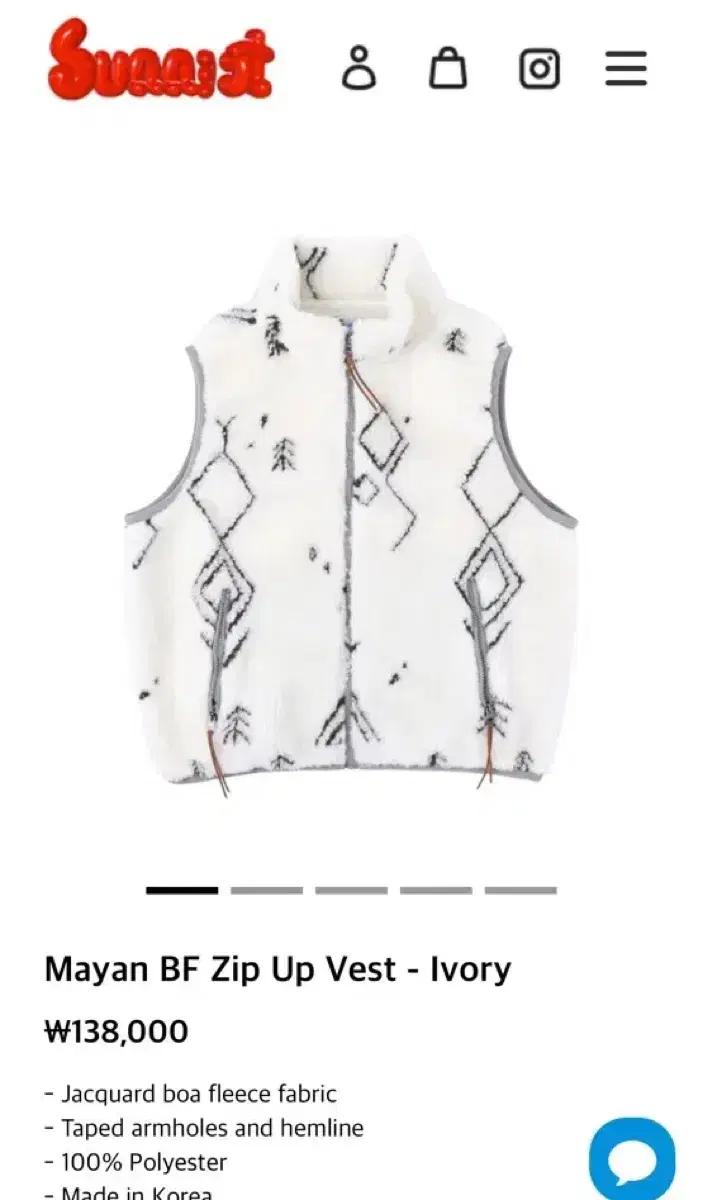Screen dimensions: 703x1200
Task: Tap the Mayan BF vest product image
Action: pos(350,510)
